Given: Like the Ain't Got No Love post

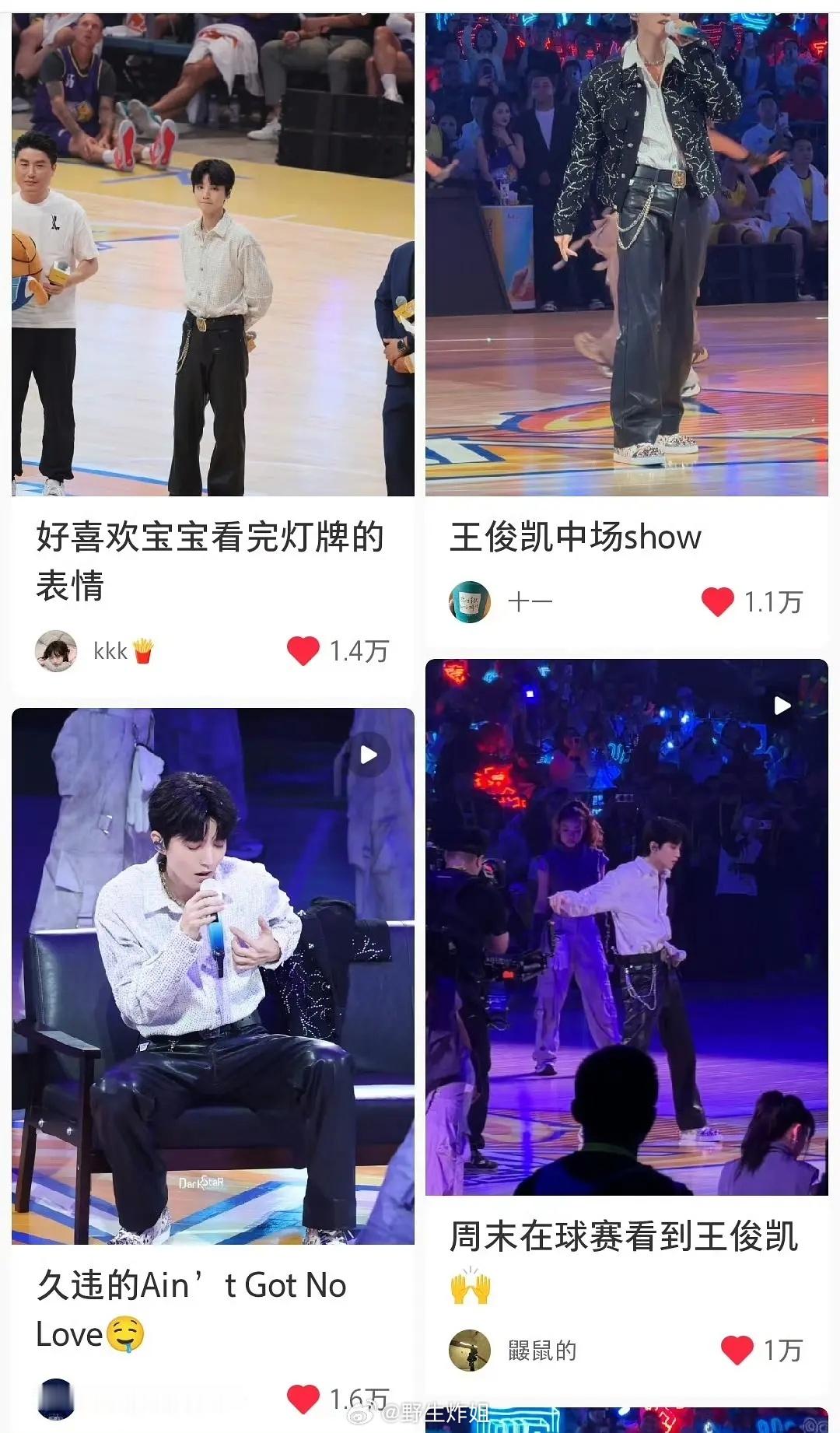Looking at the screenshot, I should 303,1399.
